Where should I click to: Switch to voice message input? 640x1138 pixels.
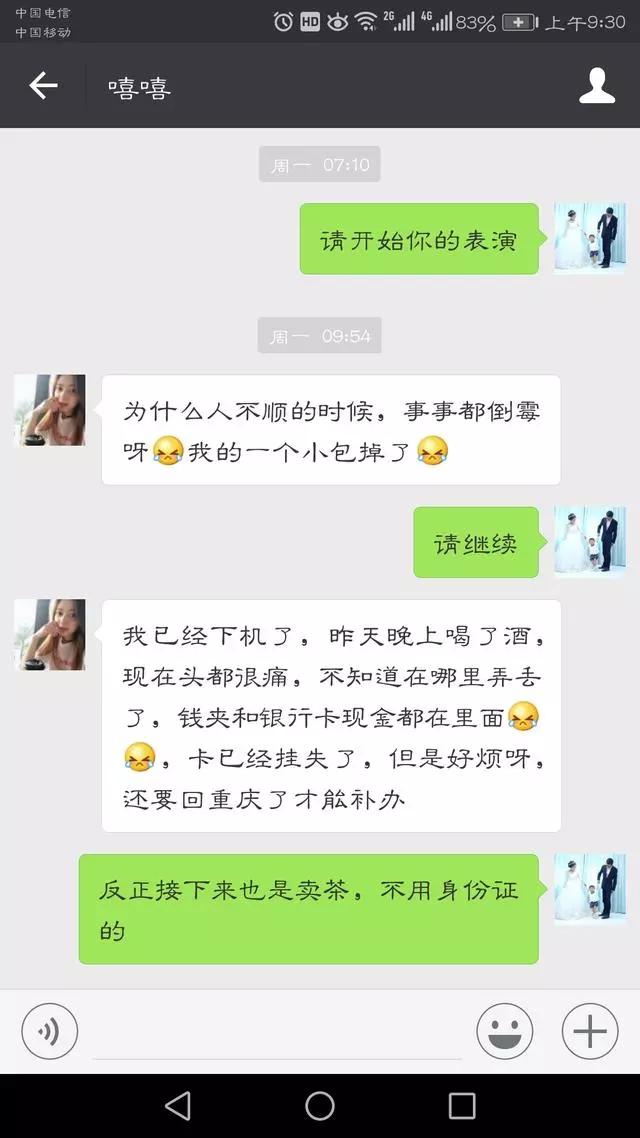pyautogui.click(x=49, y=1031)
